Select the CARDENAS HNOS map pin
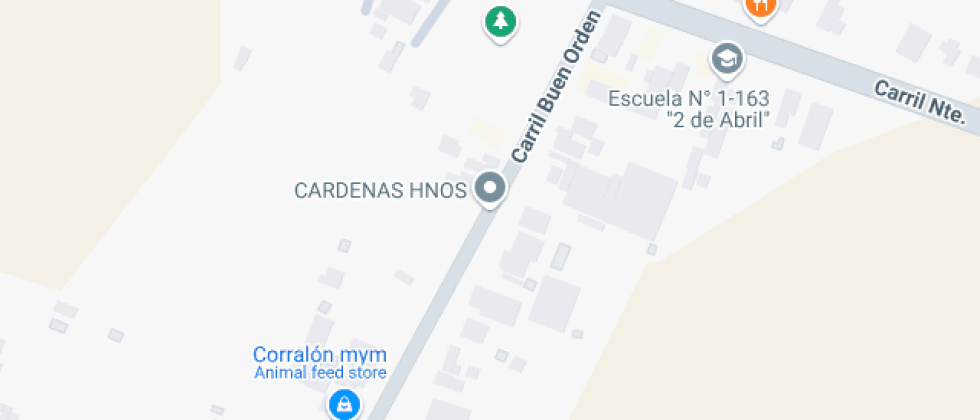 point(489,188)
